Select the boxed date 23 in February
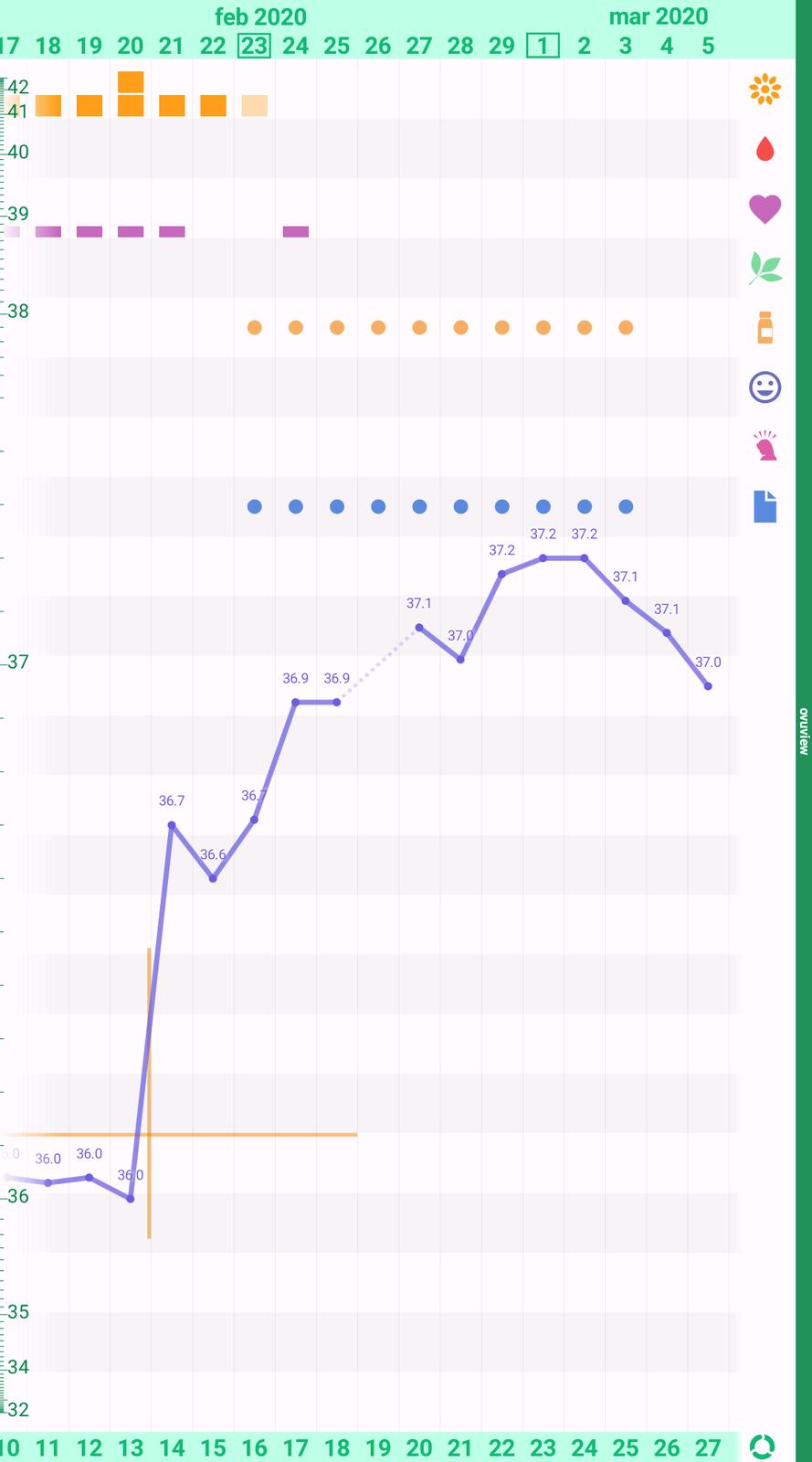 254,46
